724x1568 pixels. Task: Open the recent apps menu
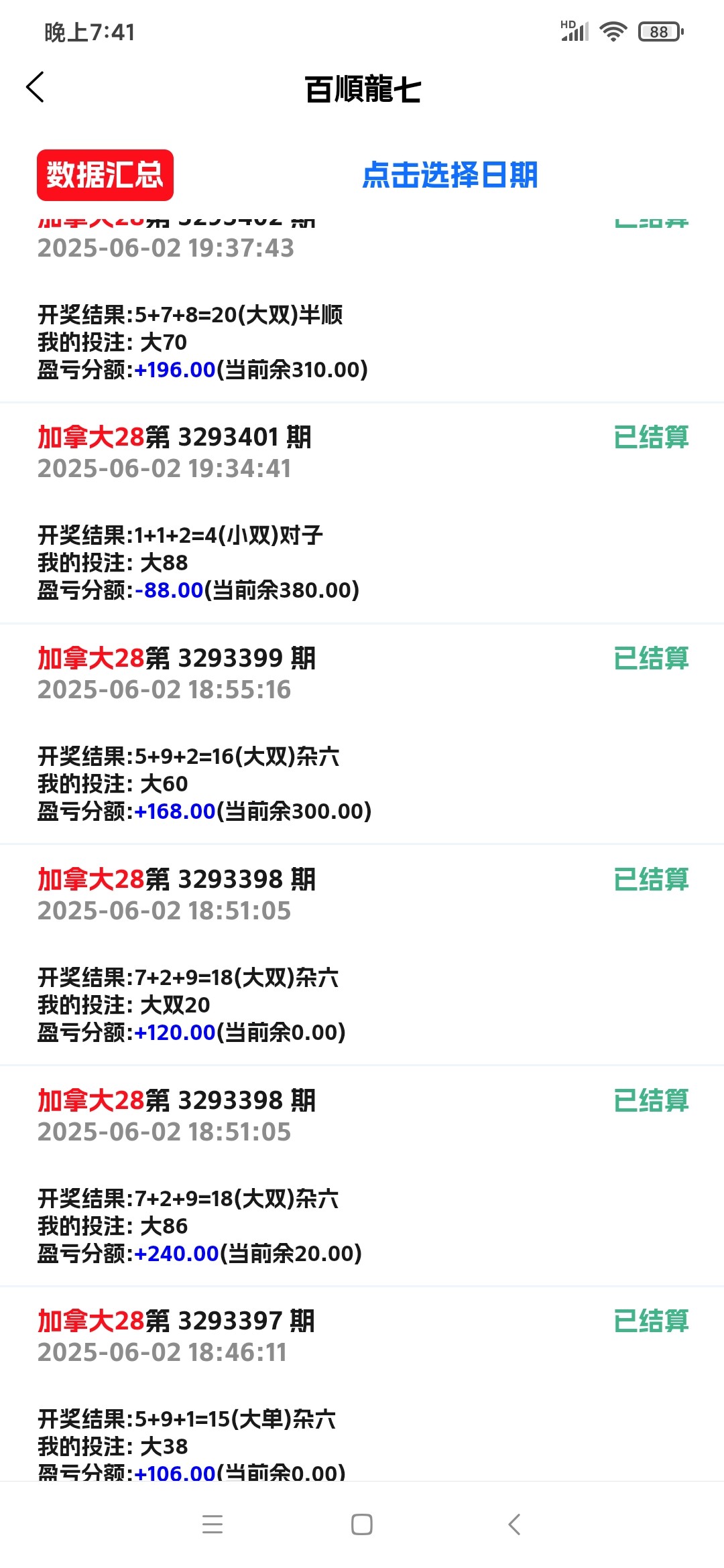(213, 1524)
